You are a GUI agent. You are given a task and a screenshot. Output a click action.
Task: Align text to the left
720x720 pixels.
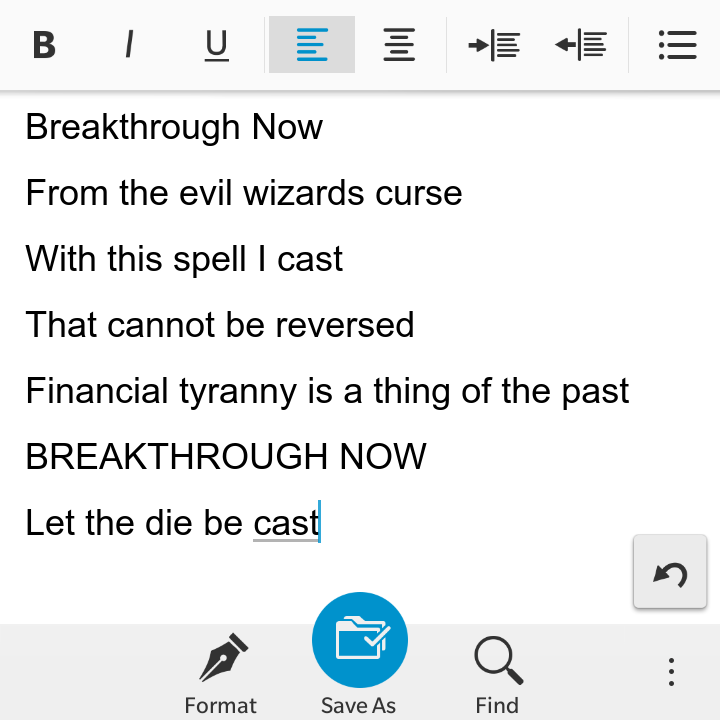click(312, 45)
